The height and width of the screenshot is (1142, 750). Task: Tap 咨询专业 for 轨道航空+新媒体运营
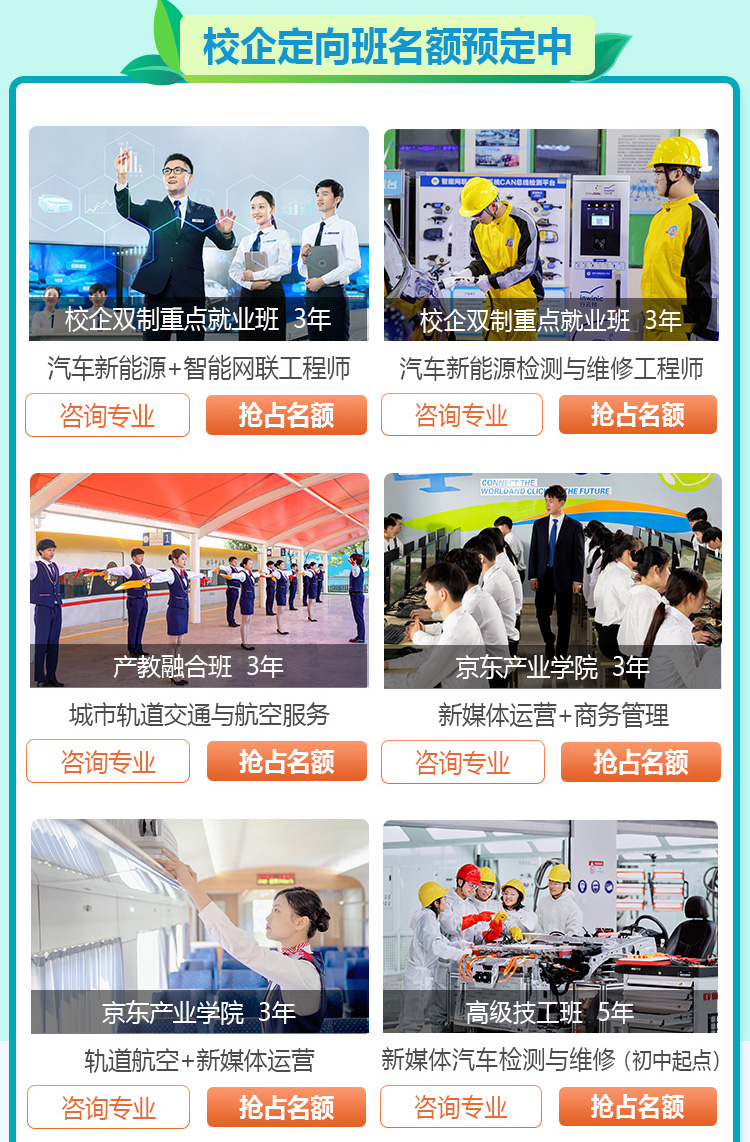tap(107, 1107)
